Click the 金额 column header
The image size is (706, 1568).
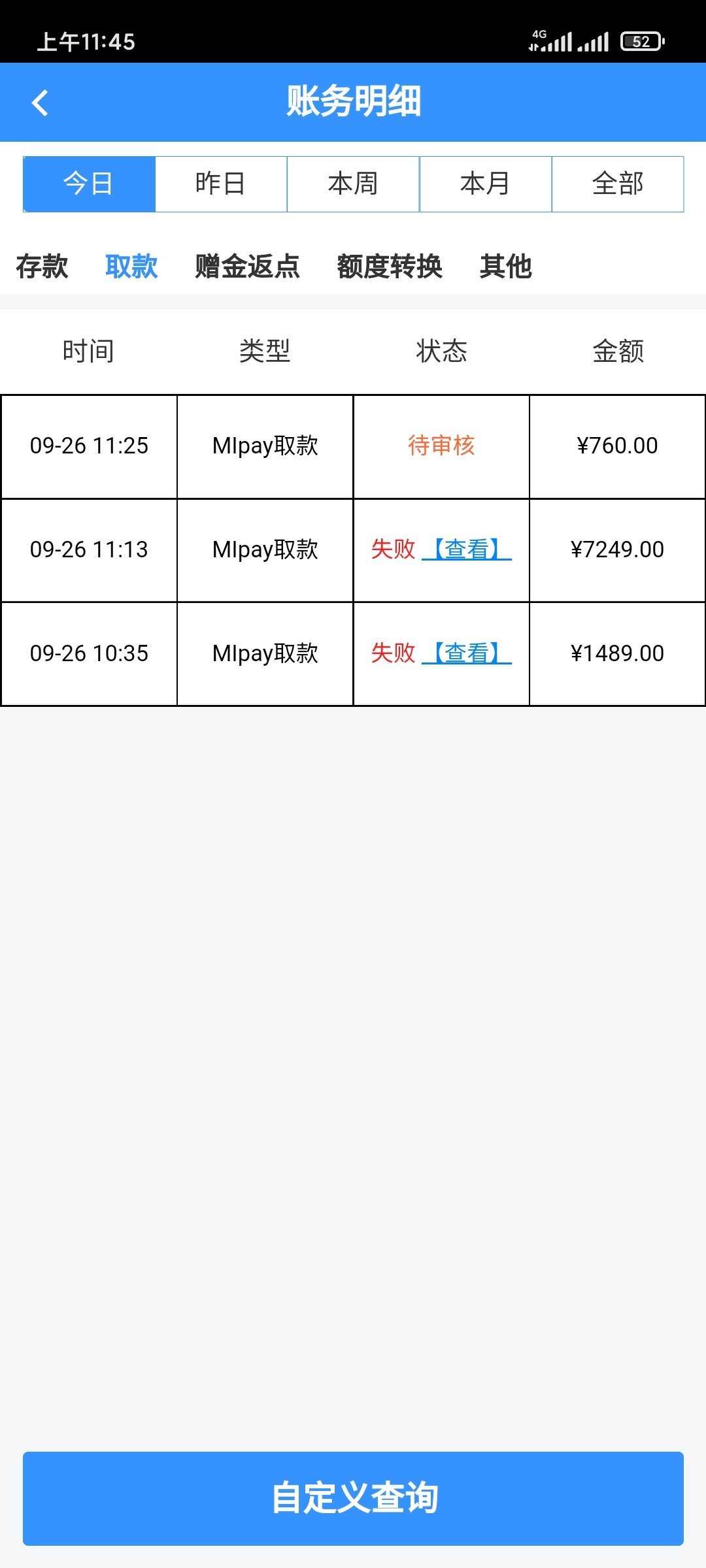[x=616, y=351]
